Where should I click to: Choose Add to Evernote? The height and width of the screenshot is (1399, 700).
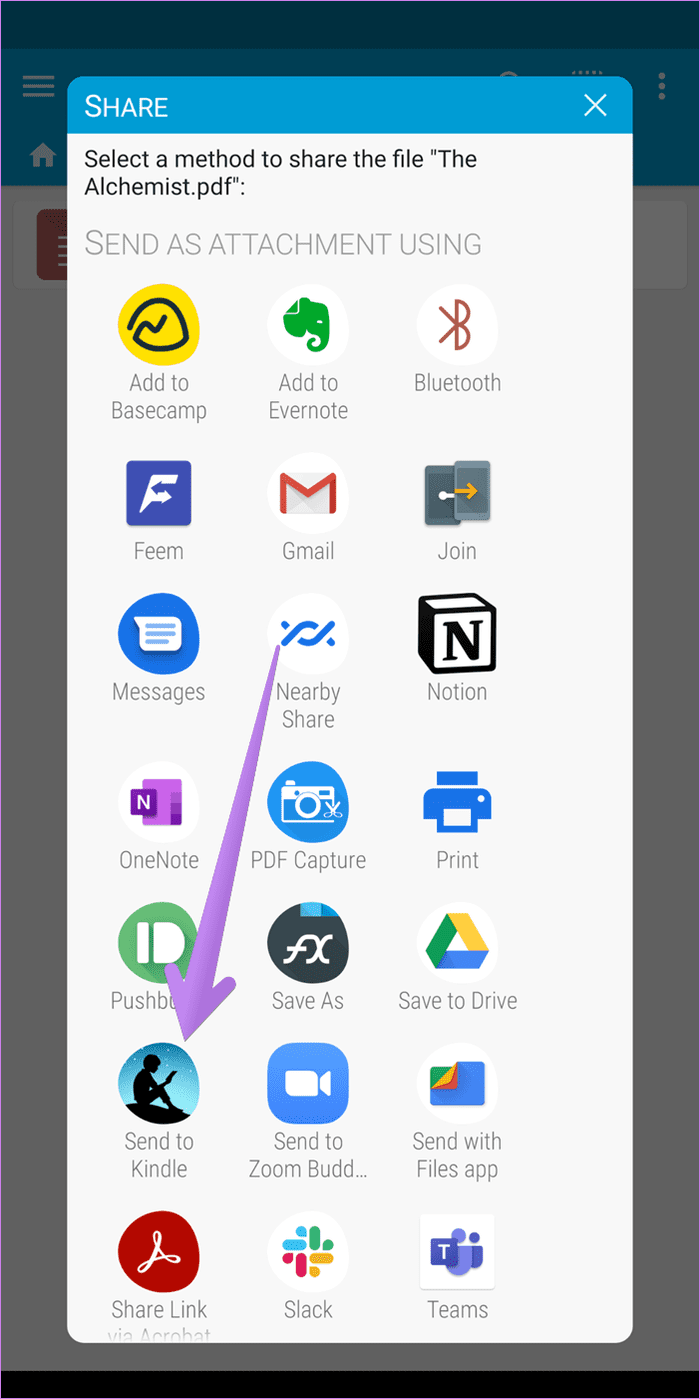click(x=308, y=354)
